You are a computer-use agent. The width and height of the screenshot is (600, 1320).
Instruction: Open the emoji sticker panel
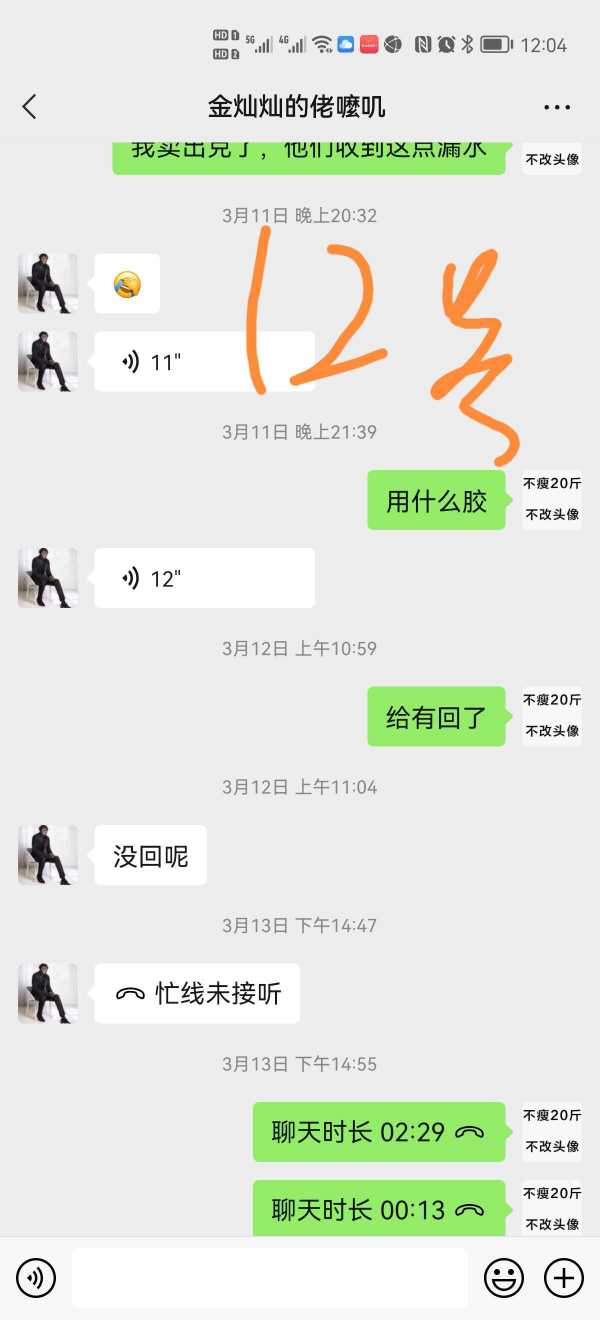point(504,1278)
